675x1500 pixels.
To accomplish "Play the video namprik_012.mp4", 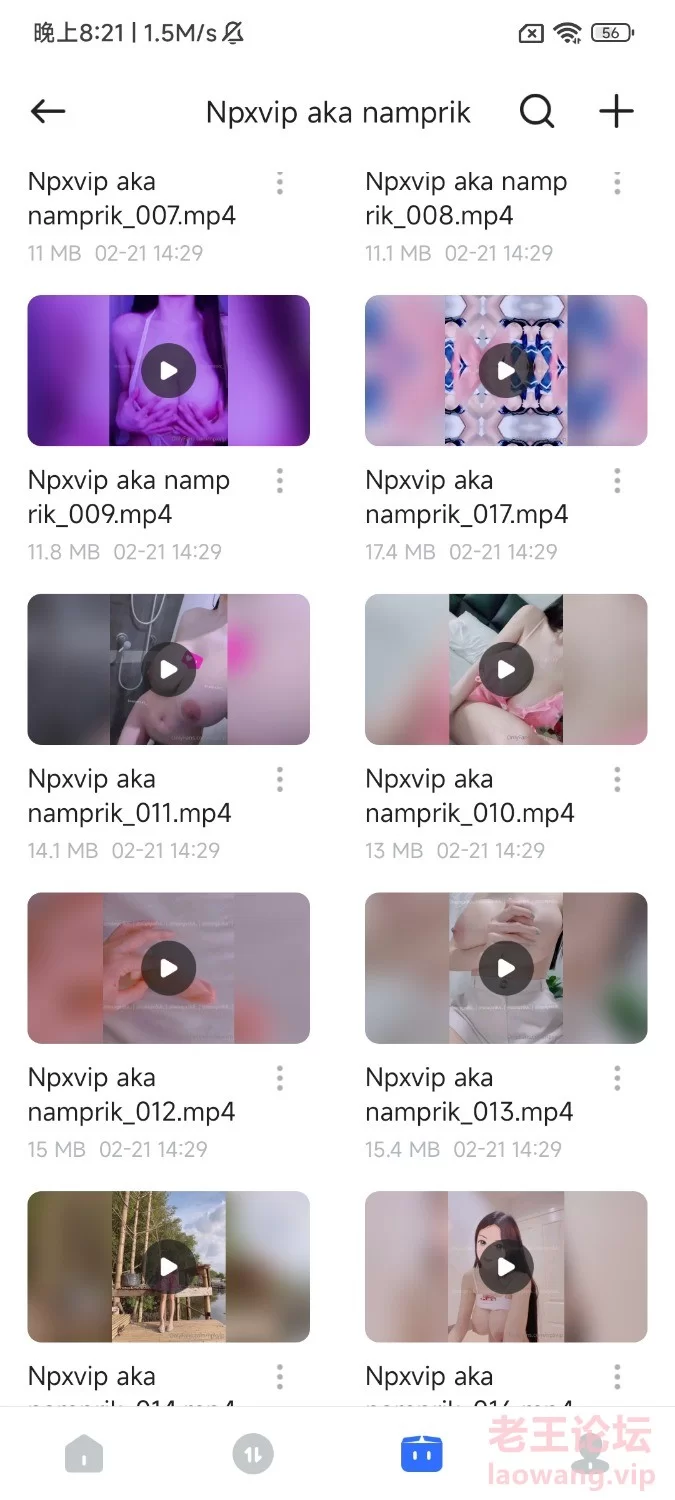I will pyautogui.click(x=168, y=968).
